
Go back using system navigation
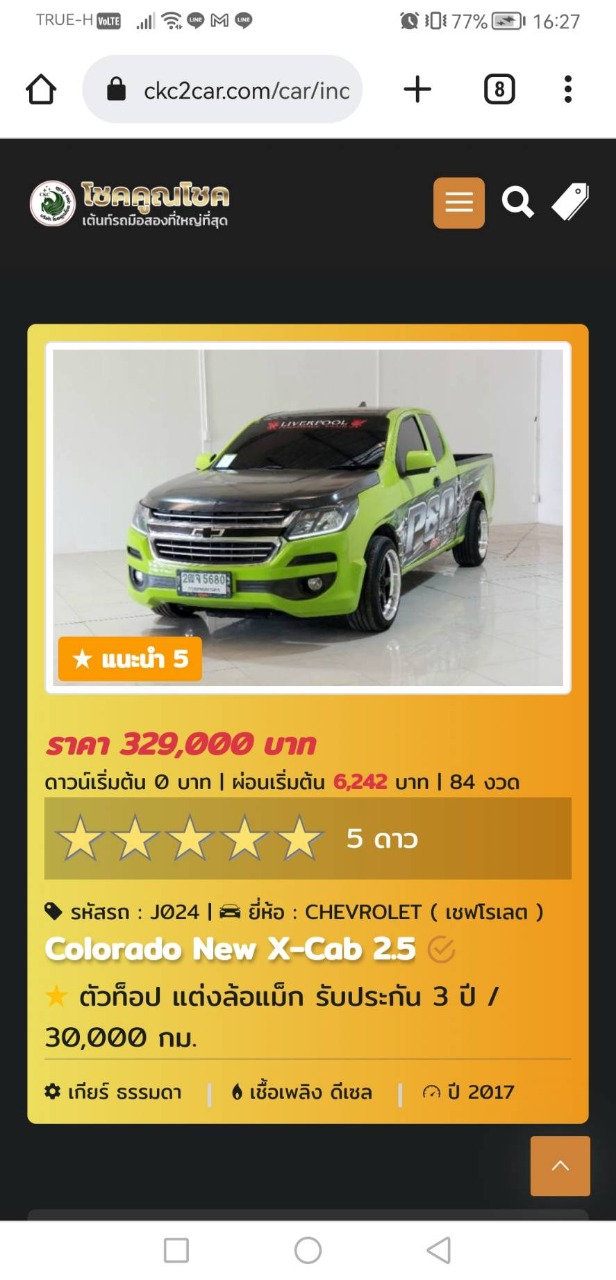(x=438, y=1250)
